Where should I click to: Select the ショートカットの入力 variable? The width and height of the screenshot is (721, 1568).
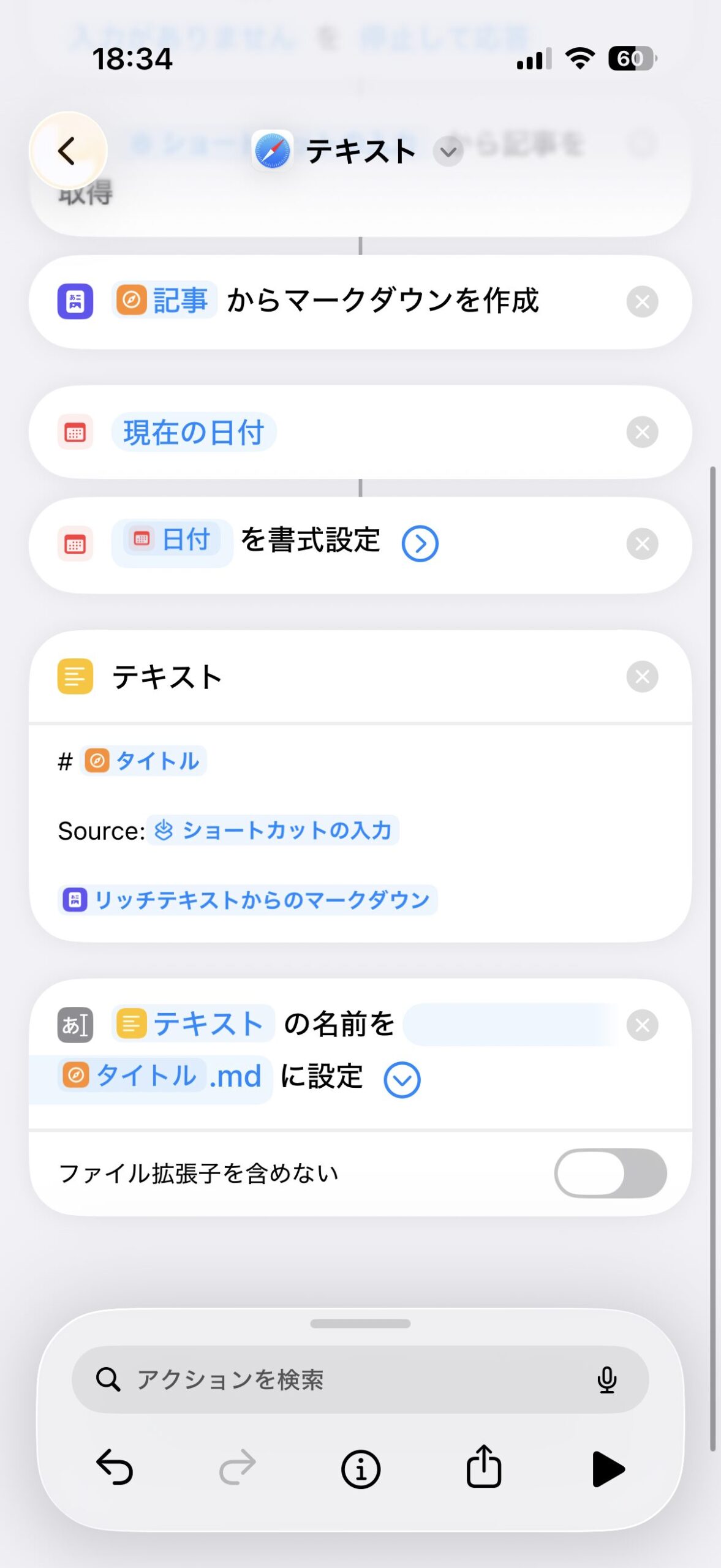(273, 830)
